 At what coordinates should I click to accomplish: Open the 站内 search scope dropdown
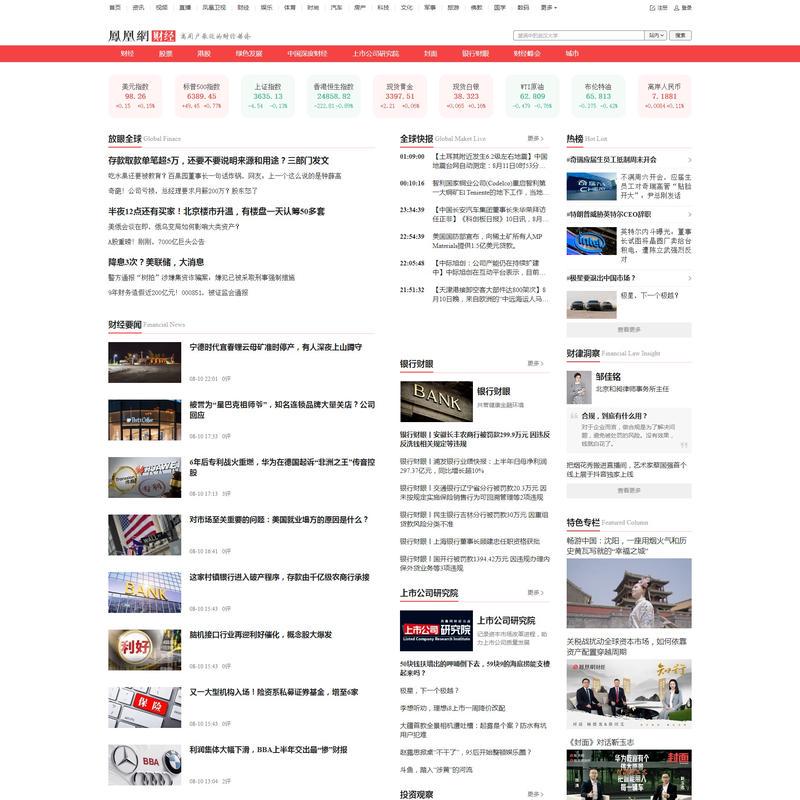pyautogui.click(x=654, y=34)
